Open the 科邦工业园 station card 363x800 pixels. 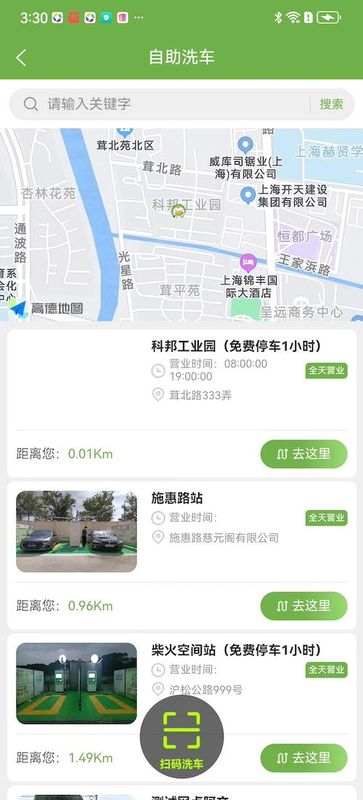[181, 403]
